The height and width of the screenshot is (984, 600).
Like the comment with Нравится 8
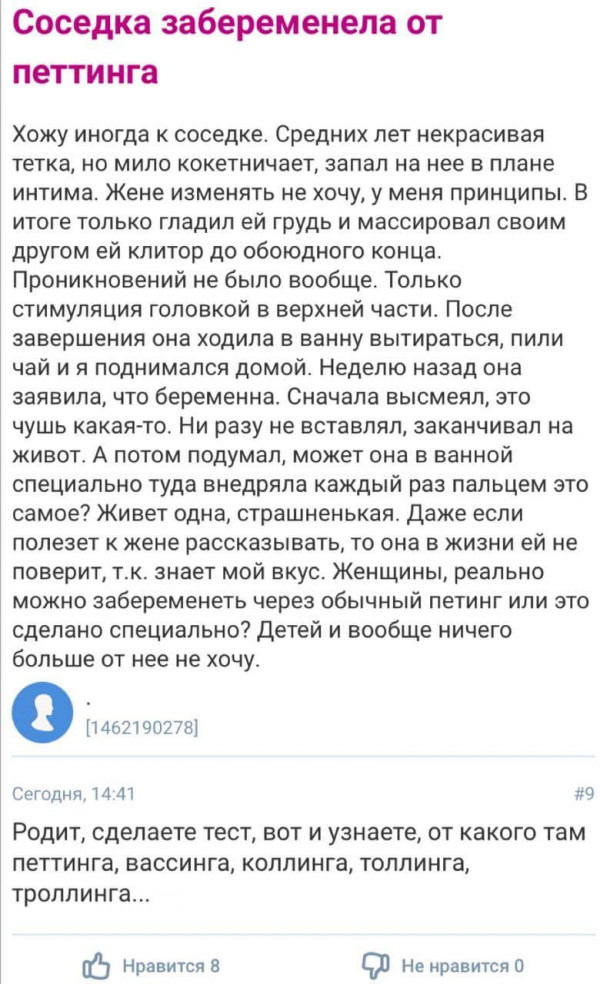[153, 965]
